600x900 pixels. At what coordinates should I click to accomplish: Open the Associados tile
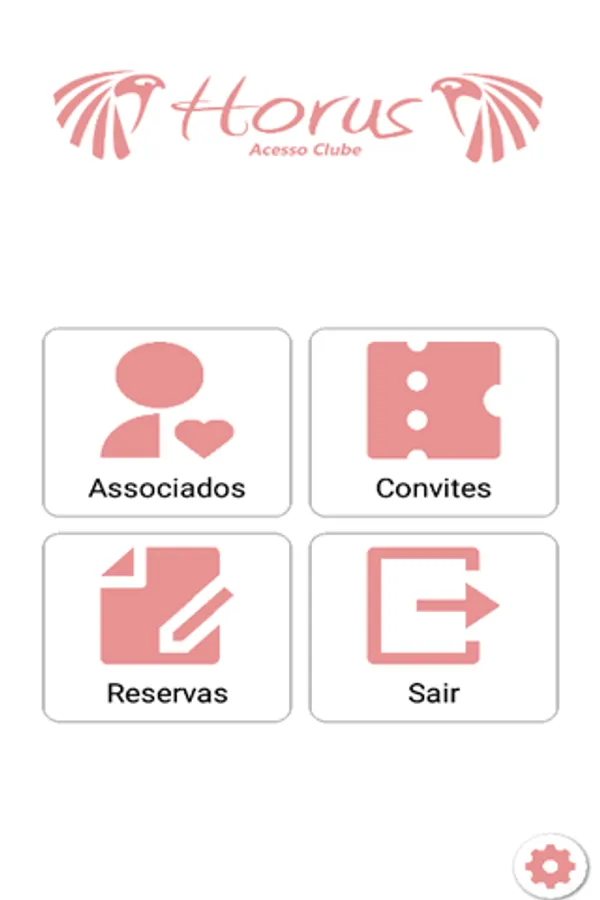(167, 423)
